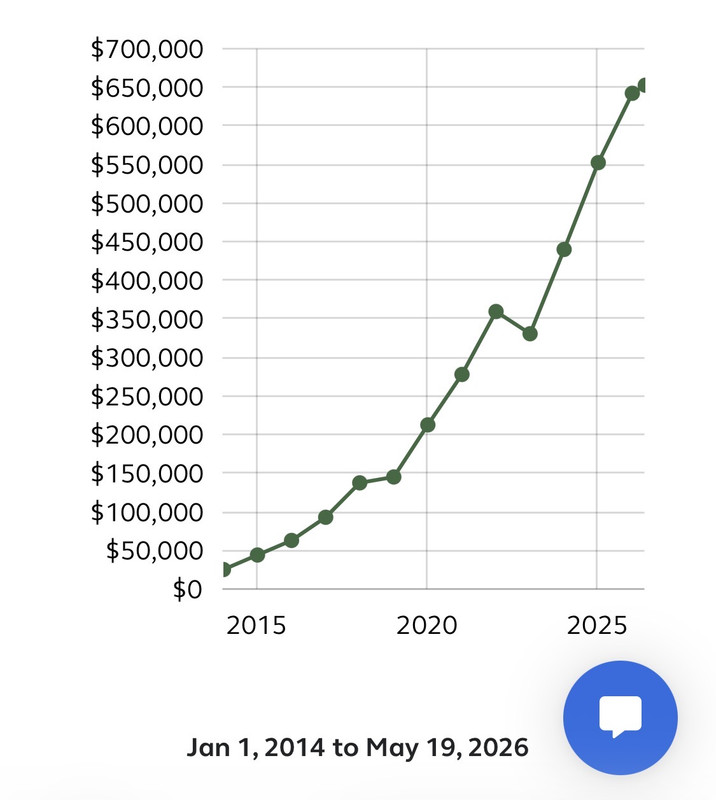Open the chat support bubble
The height and width of the screenshot is (800, 716).
point(620,717)
